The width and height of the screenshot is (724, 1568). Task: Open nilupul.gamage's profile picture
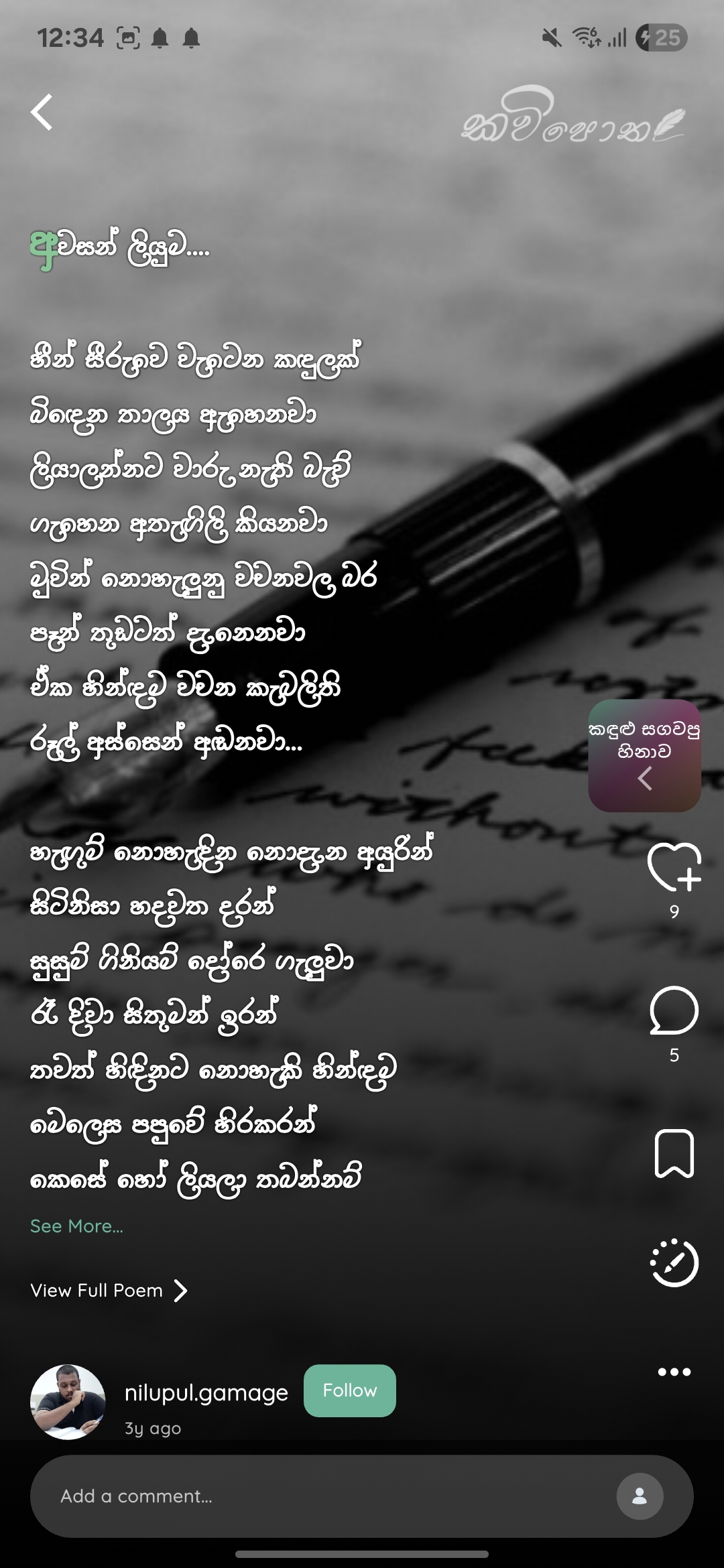click(68, 1401)
